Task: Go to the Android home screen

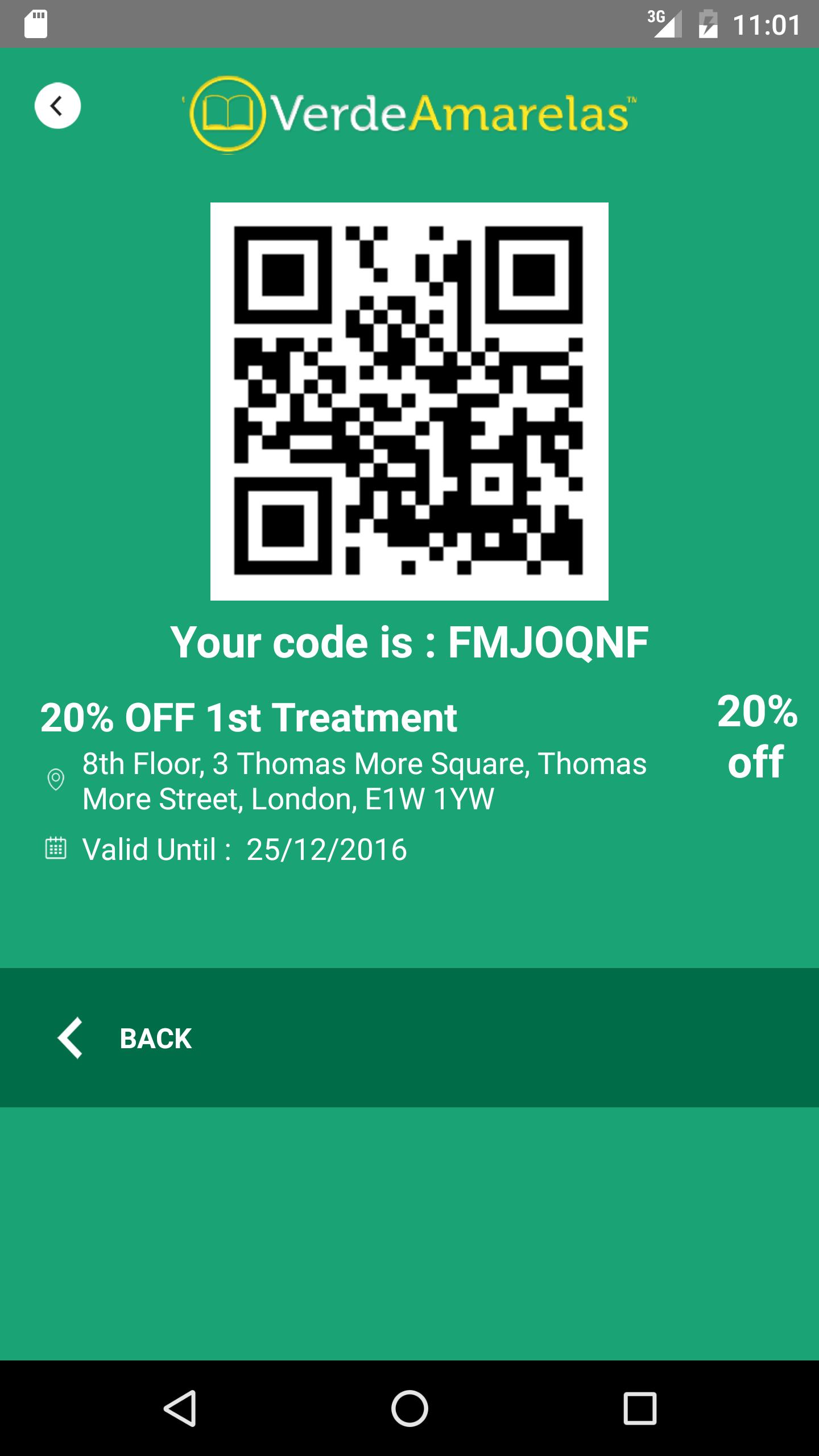Action: [x=409, y=1408]
